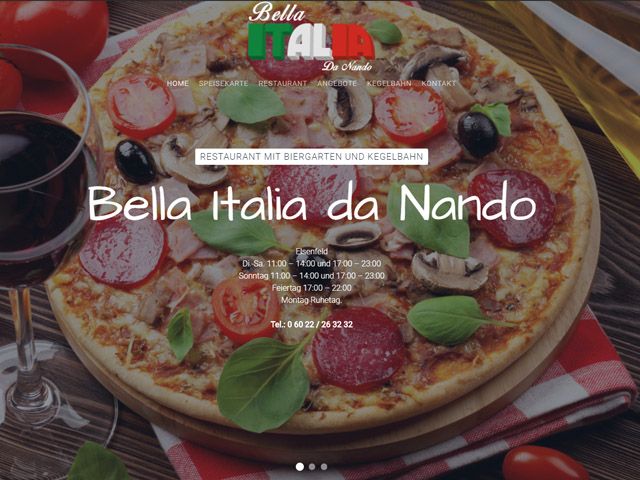This screenshot has width=640, height=480.
Task: Open the Kegelbahn page
Action: pyautogui.click(x=389, y=84)
